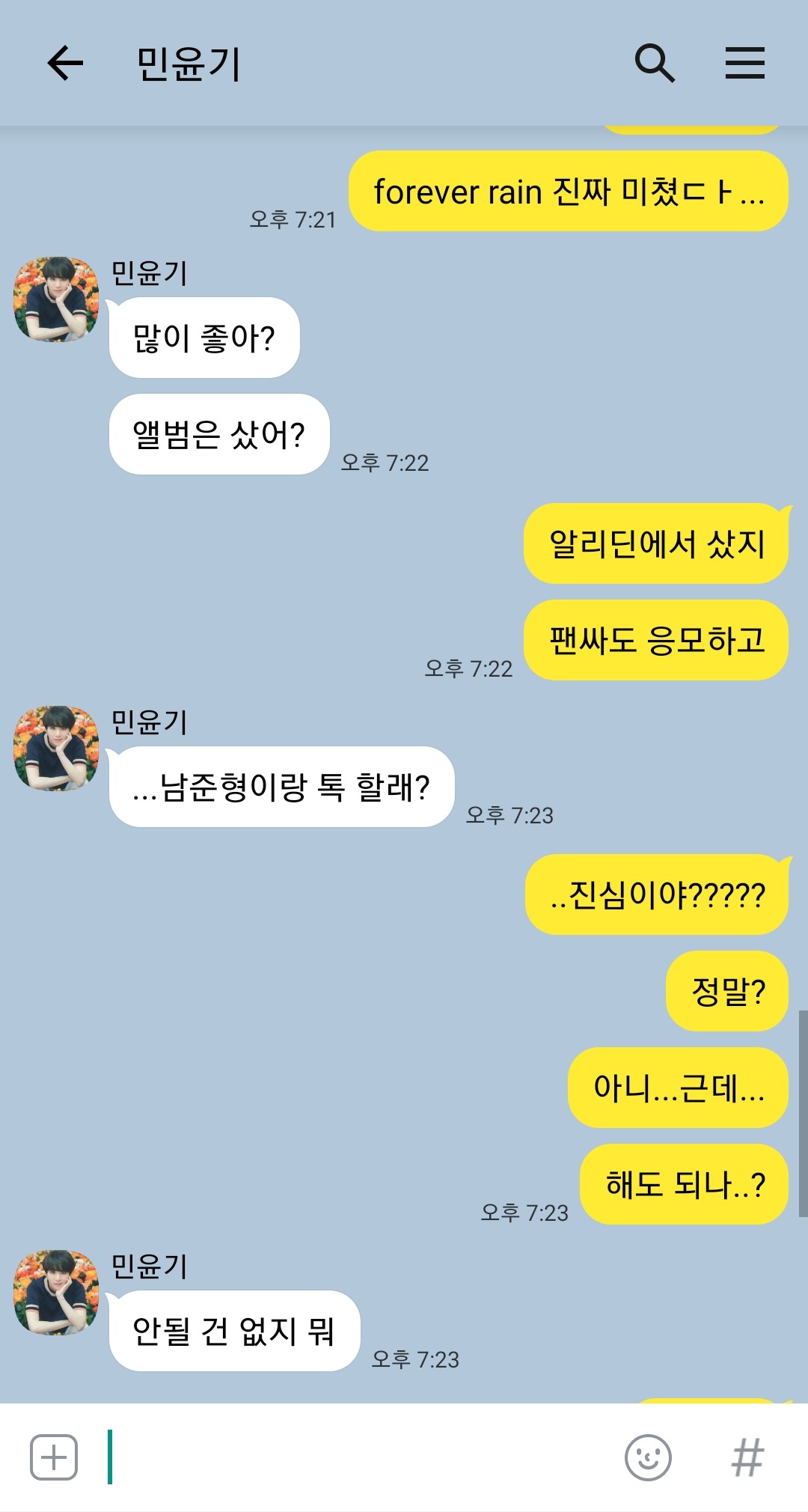Open 민윤기's profile picture above '많이 좋아?'

[x=56, y=299]
